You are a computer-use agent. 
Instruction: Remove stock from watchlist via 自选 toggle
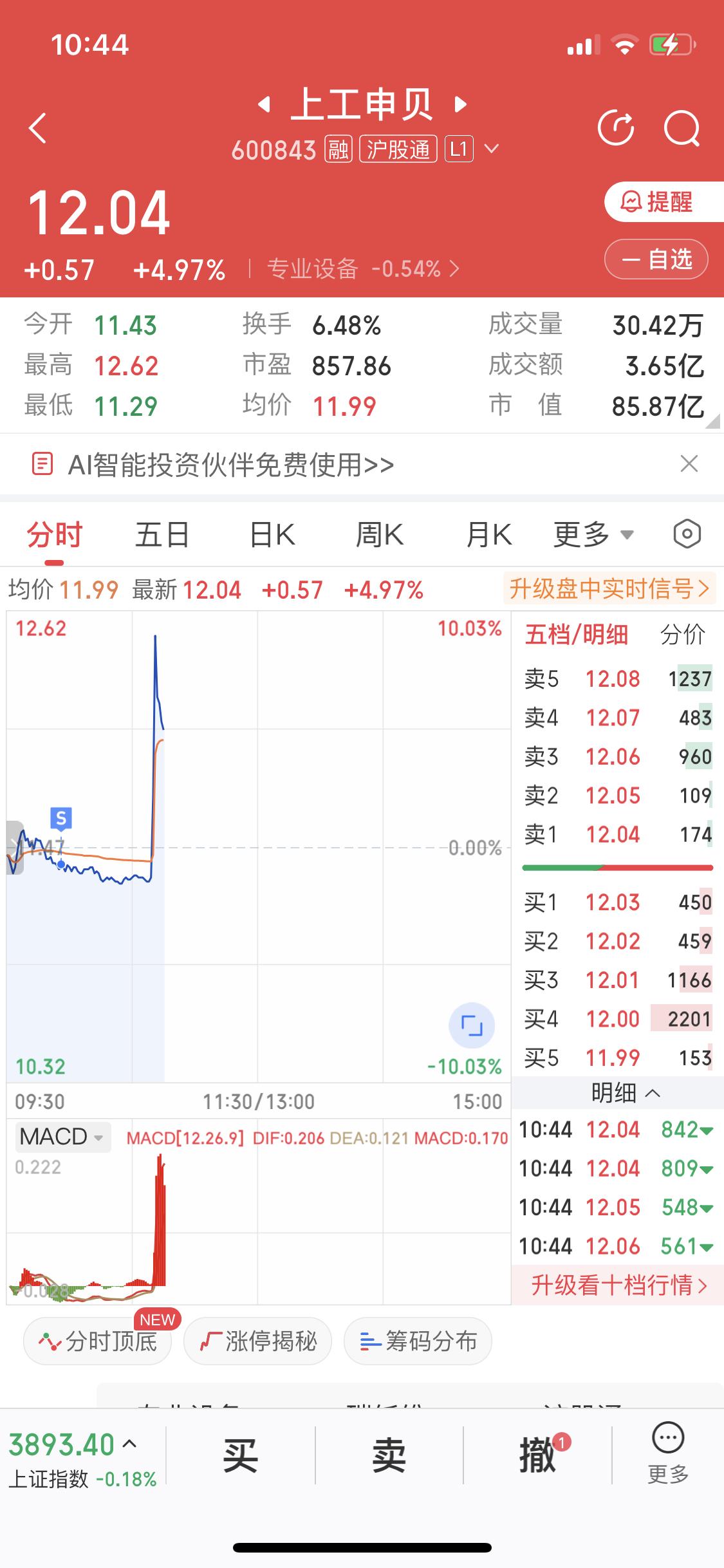point(656,259)
